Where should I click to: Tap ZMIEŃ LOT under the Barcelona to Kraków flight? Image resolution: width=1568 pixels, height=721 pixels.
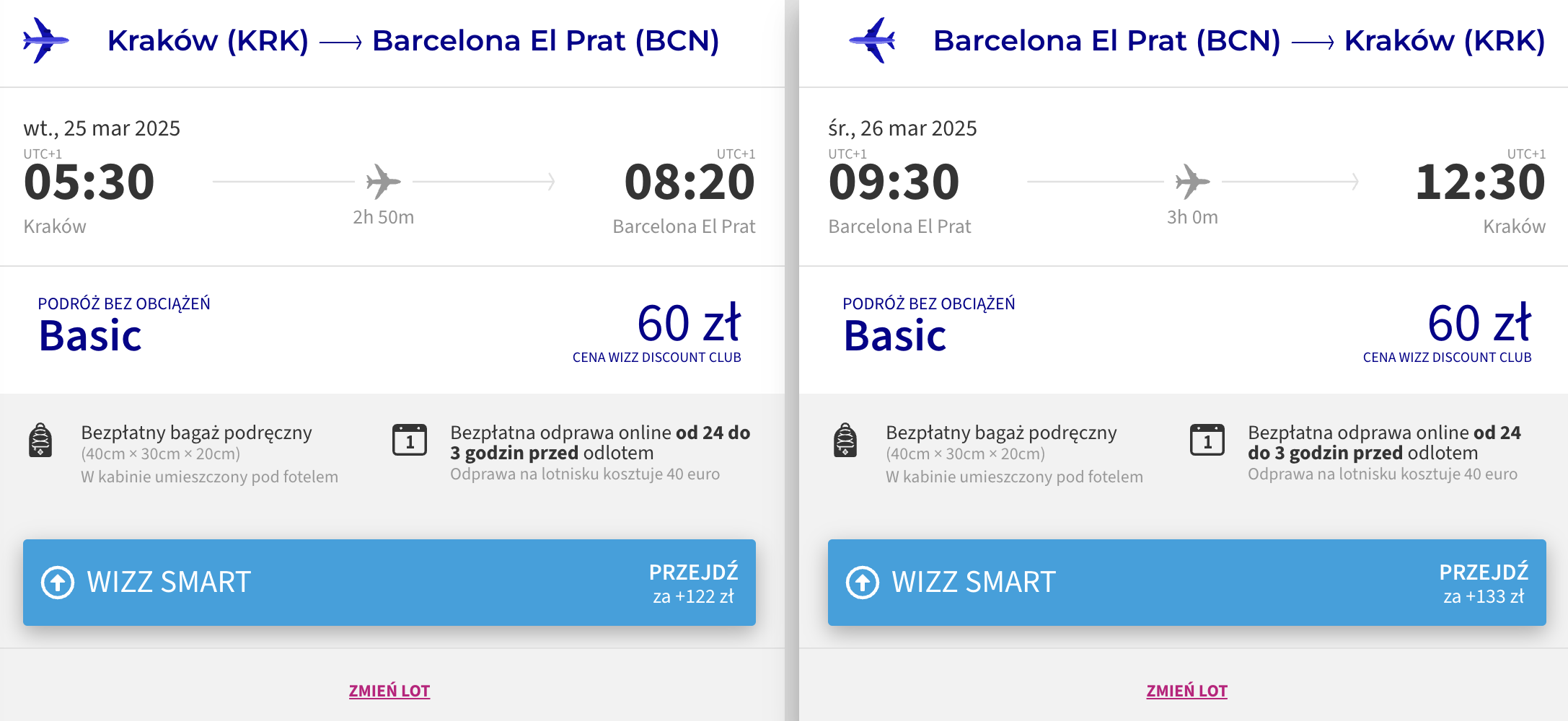[1187, 691]
